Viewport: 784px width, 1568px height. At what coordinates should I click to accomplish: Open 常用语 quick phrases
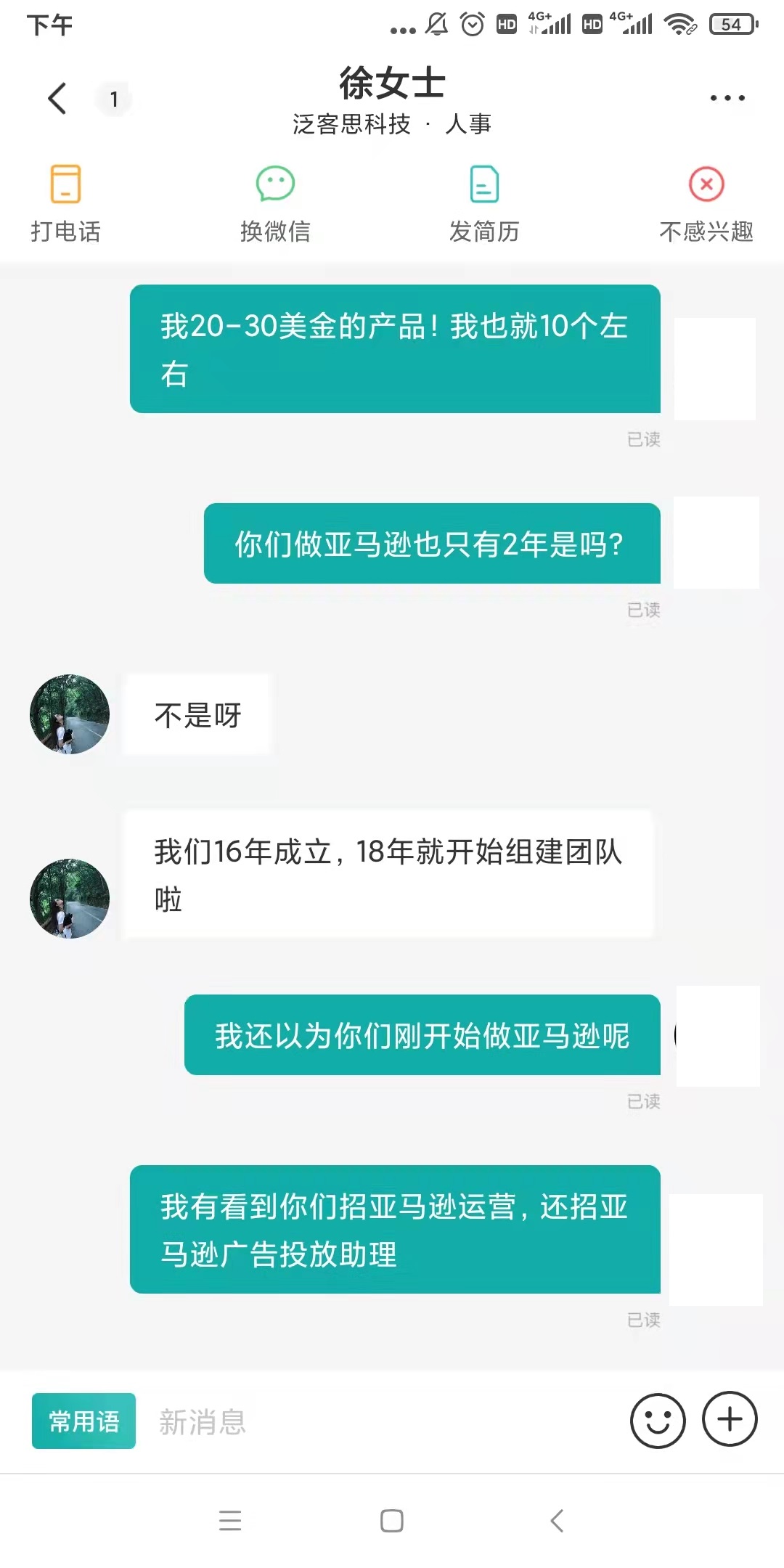pos(83,1421)
